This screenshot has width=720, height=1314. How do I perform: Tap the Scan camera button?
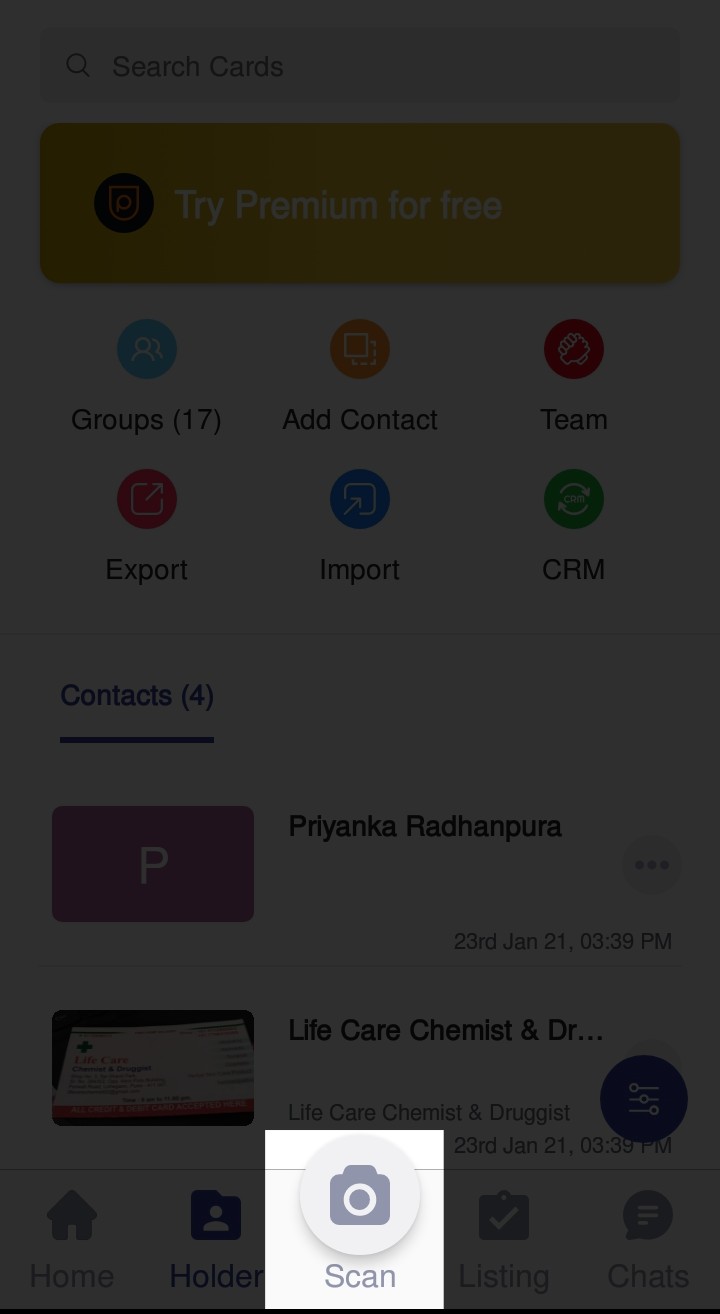point(359,1197)
